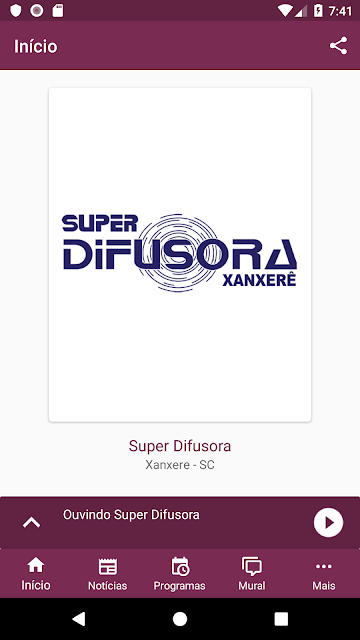Switch to the Notícias tab

pos(108,574)
